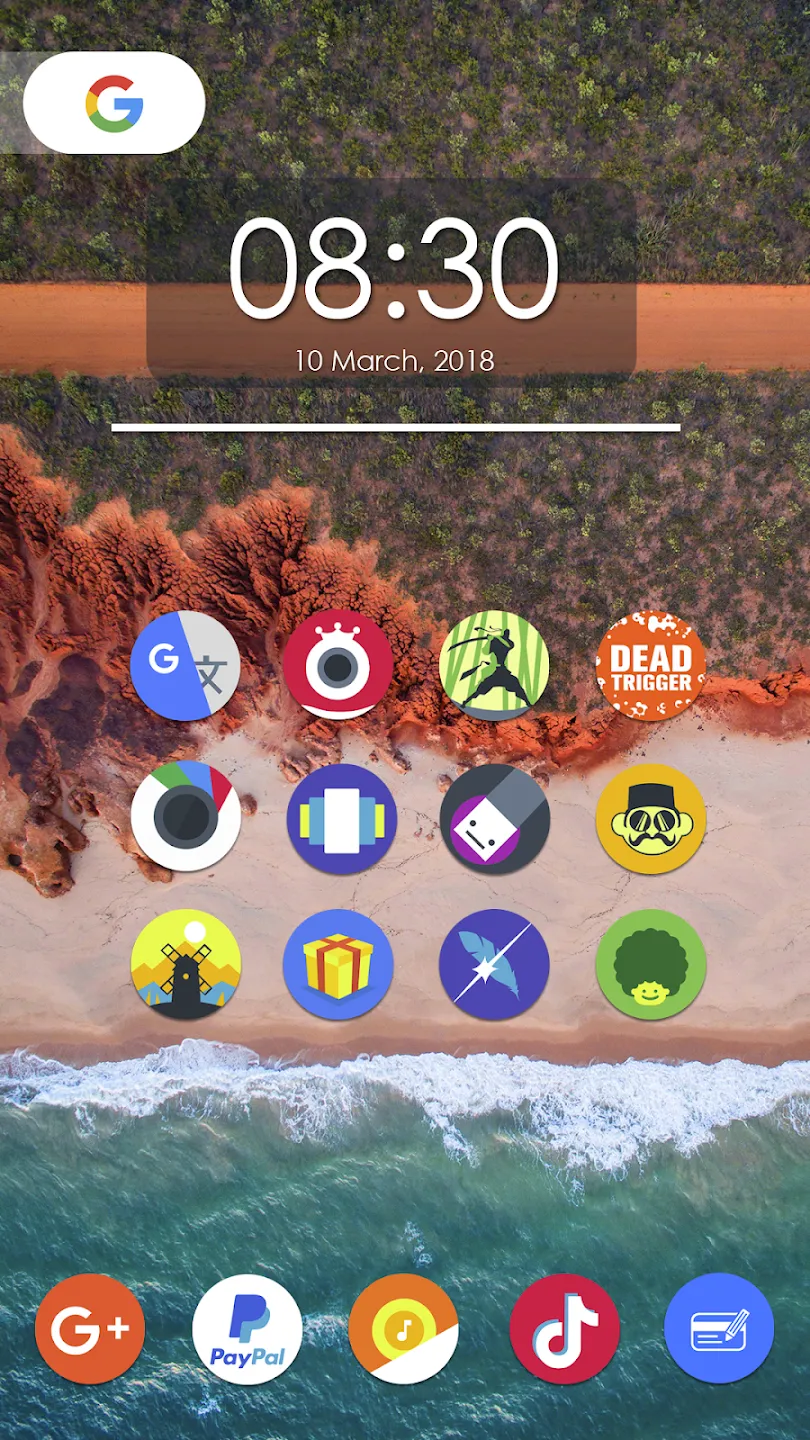Launch the TikTok-style music note app
Screen dimensions: 810x1440
click(564, 1329)
